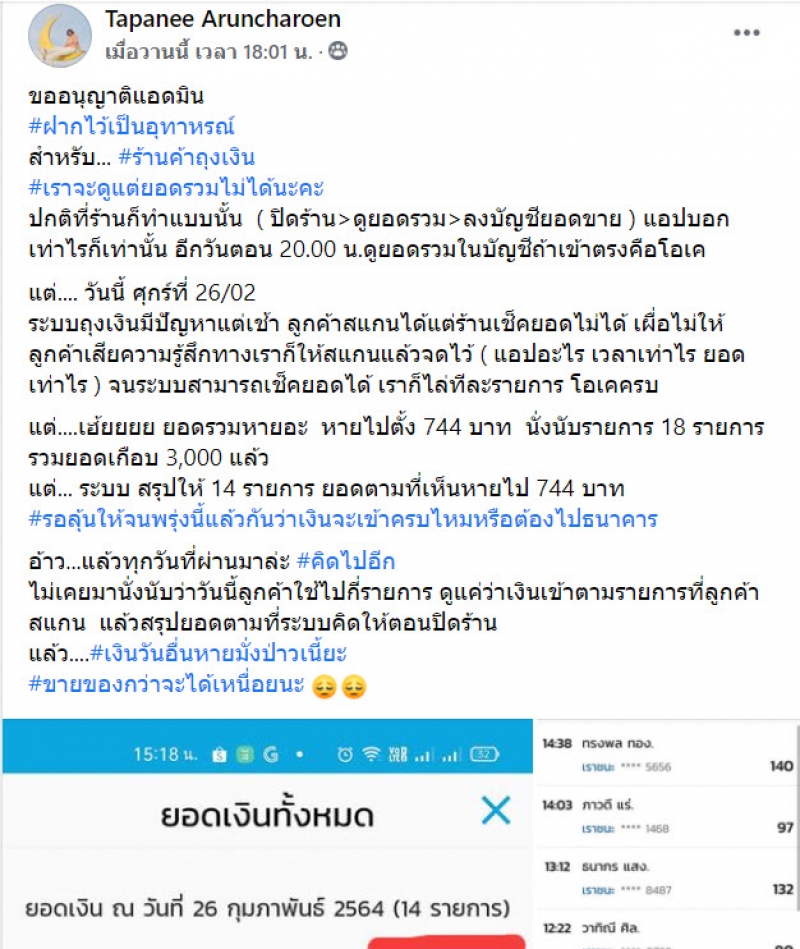This screenshot has width=800, height=949.
Task: Open hashtag #รอลุ้นให้จนพรุ่งนี้แล้วกันว่าเงินจะเข้าครบไหมหรือต้องไปธนาคาร
Action: pos(342,520)
